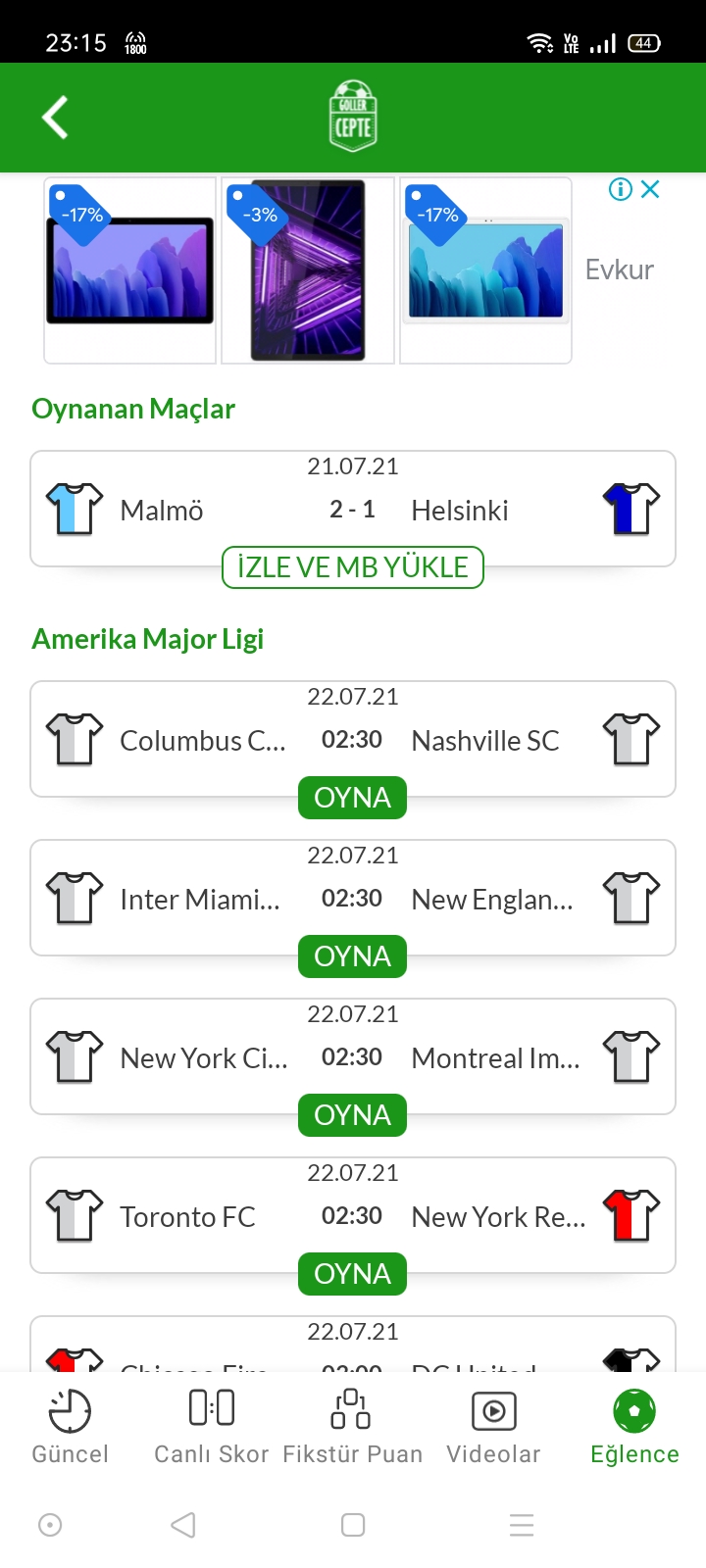Close the ad banner
Image resolution: width=706 pixels, height=1568 pixels.
(x=650, y=189)
